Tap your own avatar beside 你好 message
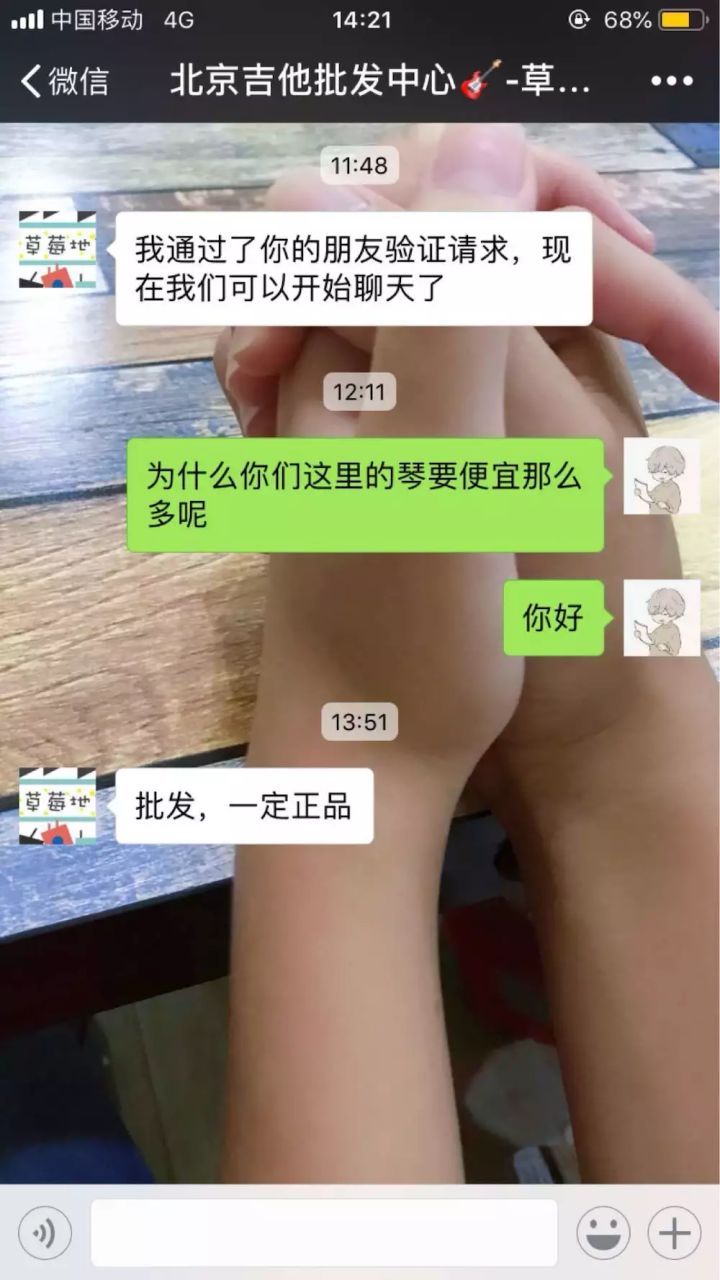The image size is (720, 1280). click(663, 617)
